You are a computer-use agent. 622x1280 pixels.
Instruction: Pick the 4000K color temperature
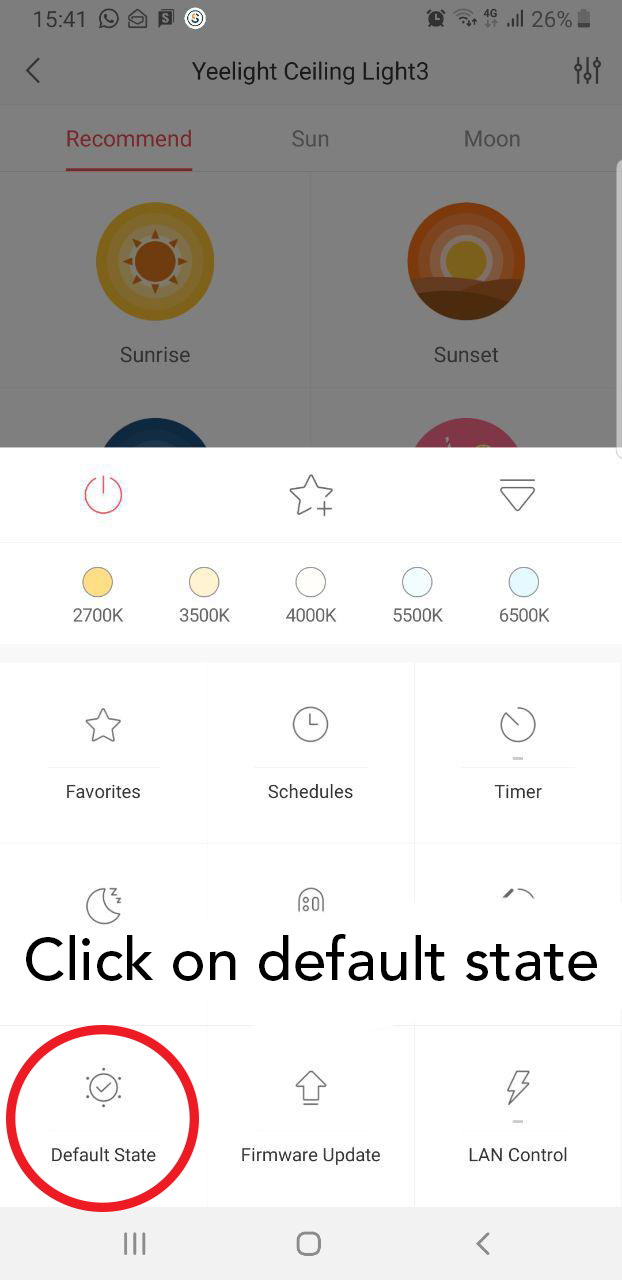tap(311, 583)
